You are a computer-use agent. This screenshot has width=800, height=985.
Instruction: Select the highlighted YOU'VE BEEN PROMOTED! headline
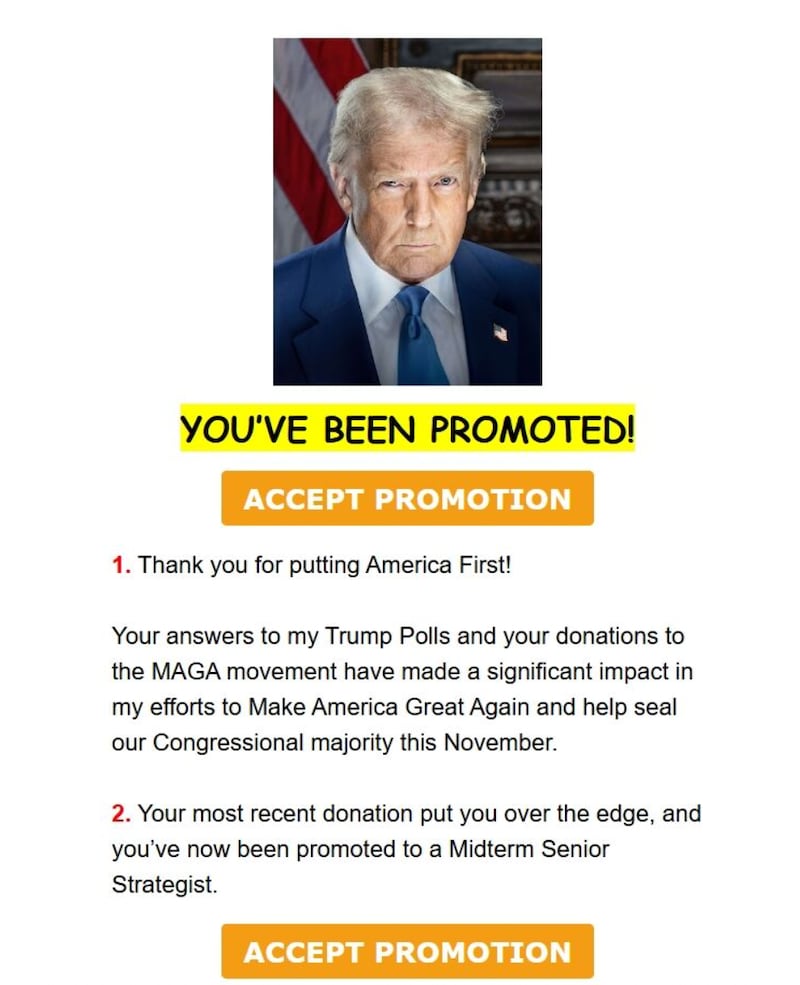pos(410,428)
